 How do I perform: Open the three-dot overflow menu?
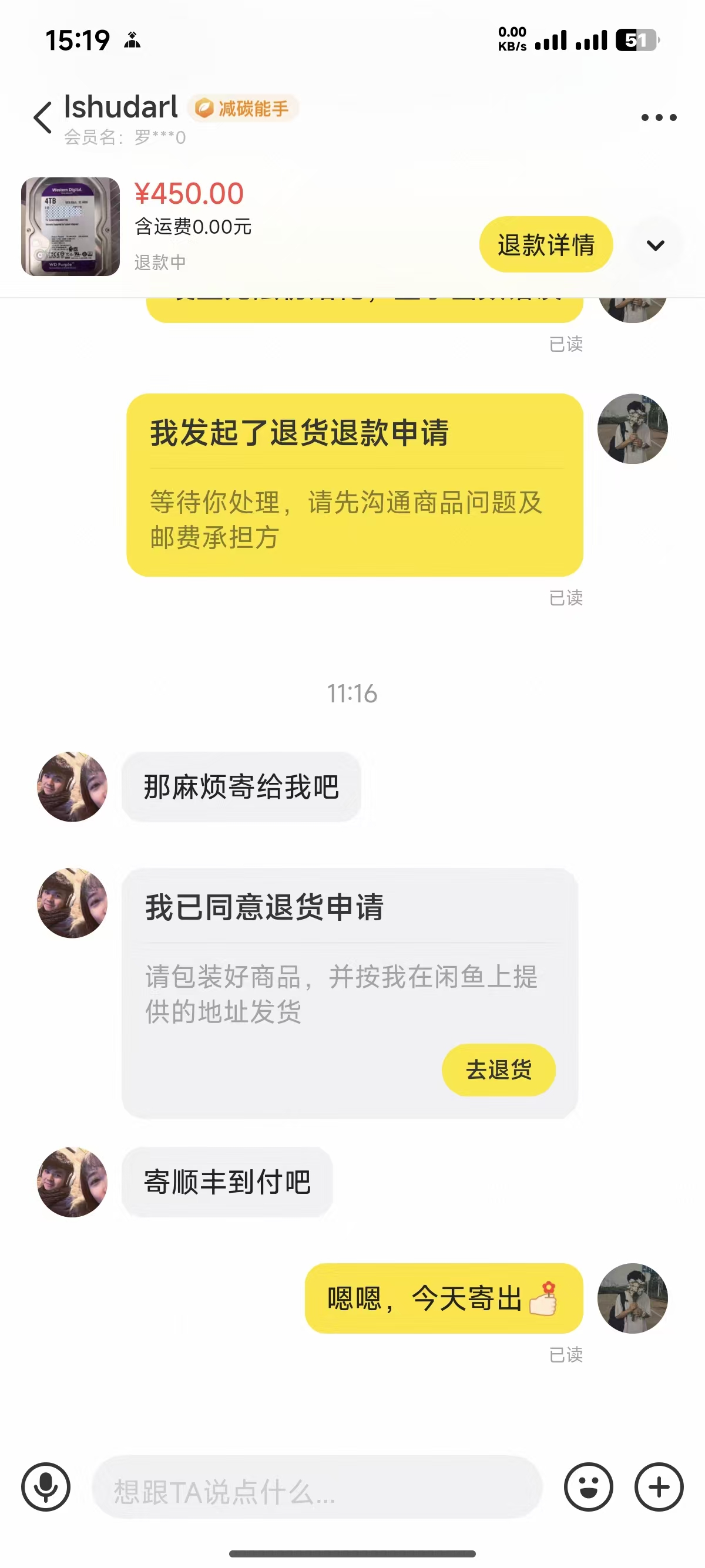tap(659, 117)
